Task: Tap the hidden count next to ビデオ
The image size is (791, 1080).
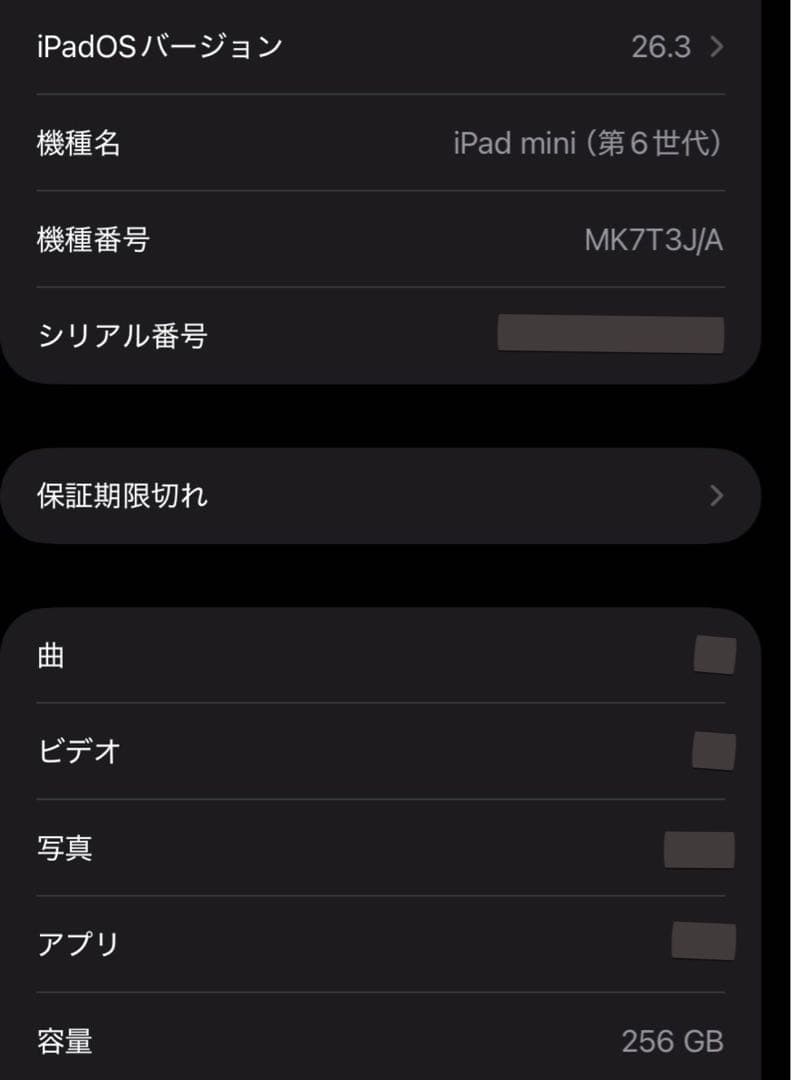Action: (x=714, y=751)
